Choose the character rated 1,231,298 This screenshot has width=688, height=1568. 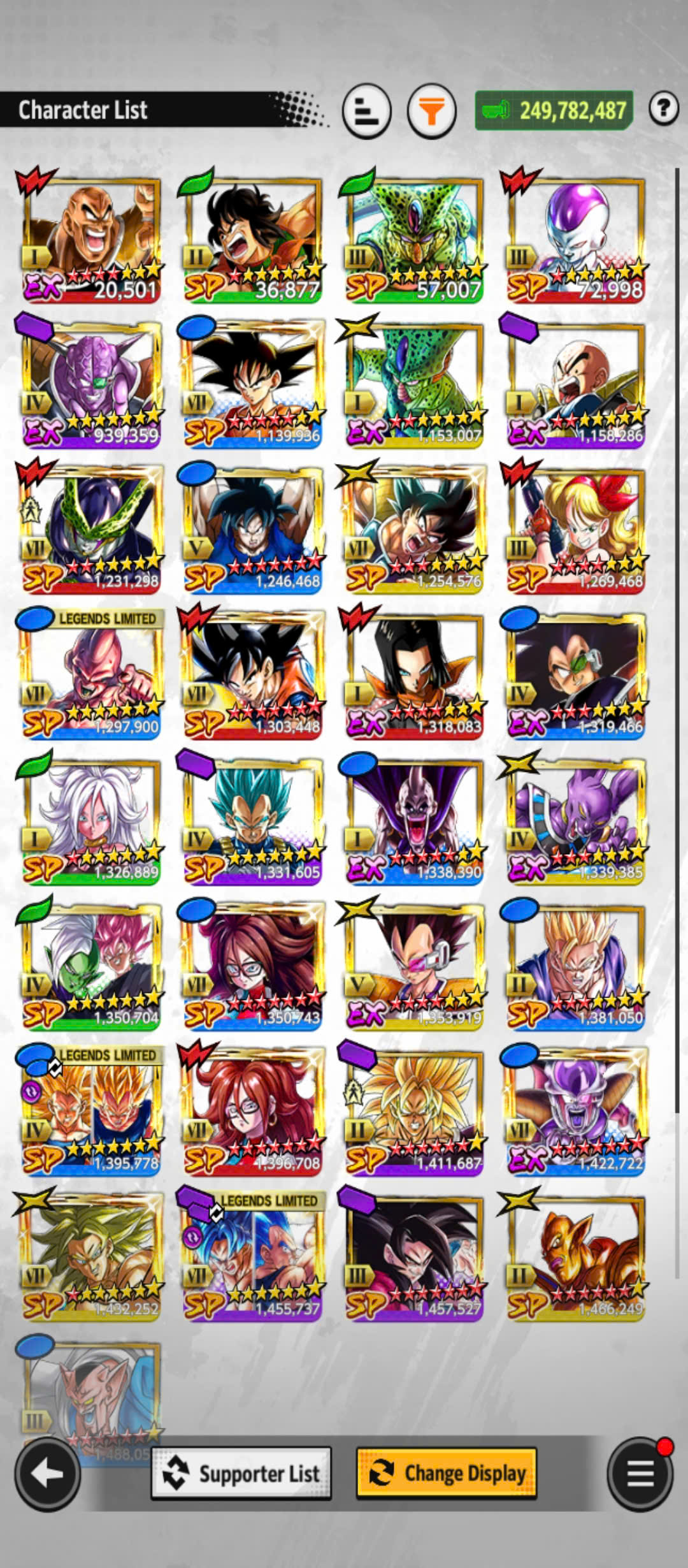tap(90, 530)
